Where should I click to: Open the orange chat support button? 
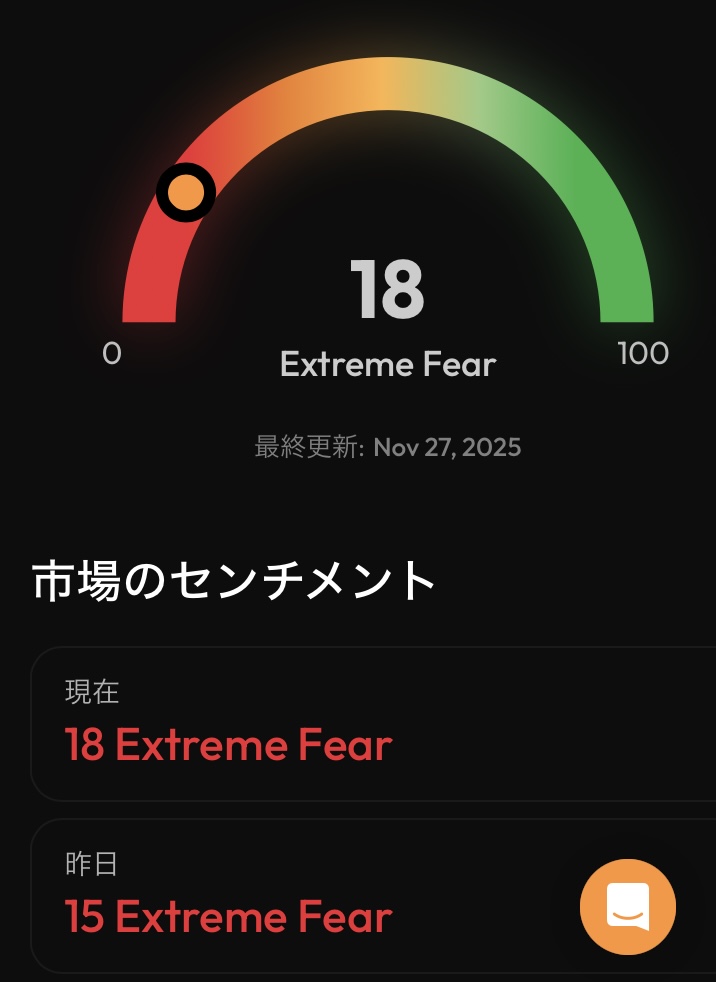pyautogui.click(x=628, y=907)
